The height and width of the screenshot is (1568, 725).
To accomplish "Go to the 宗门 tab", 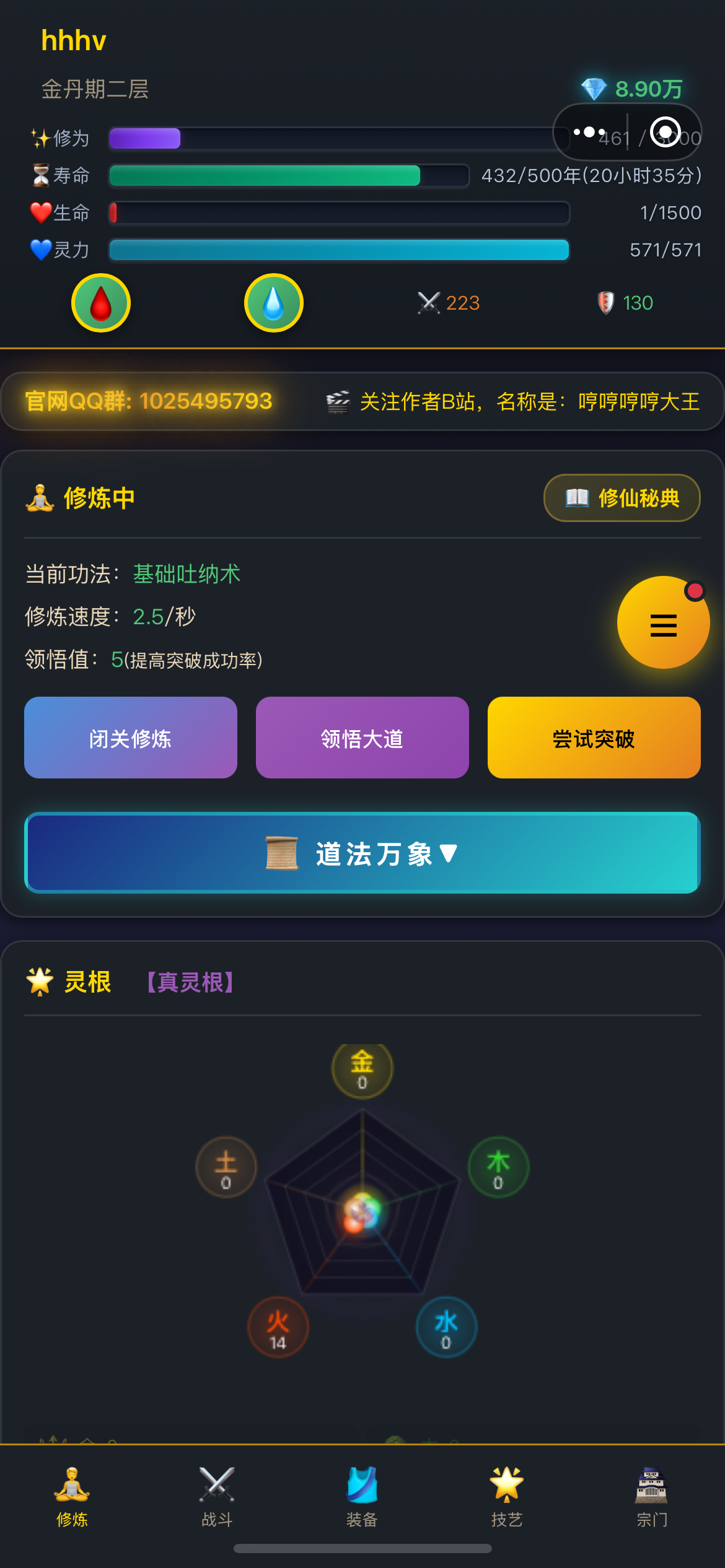I will point(651,1496).
